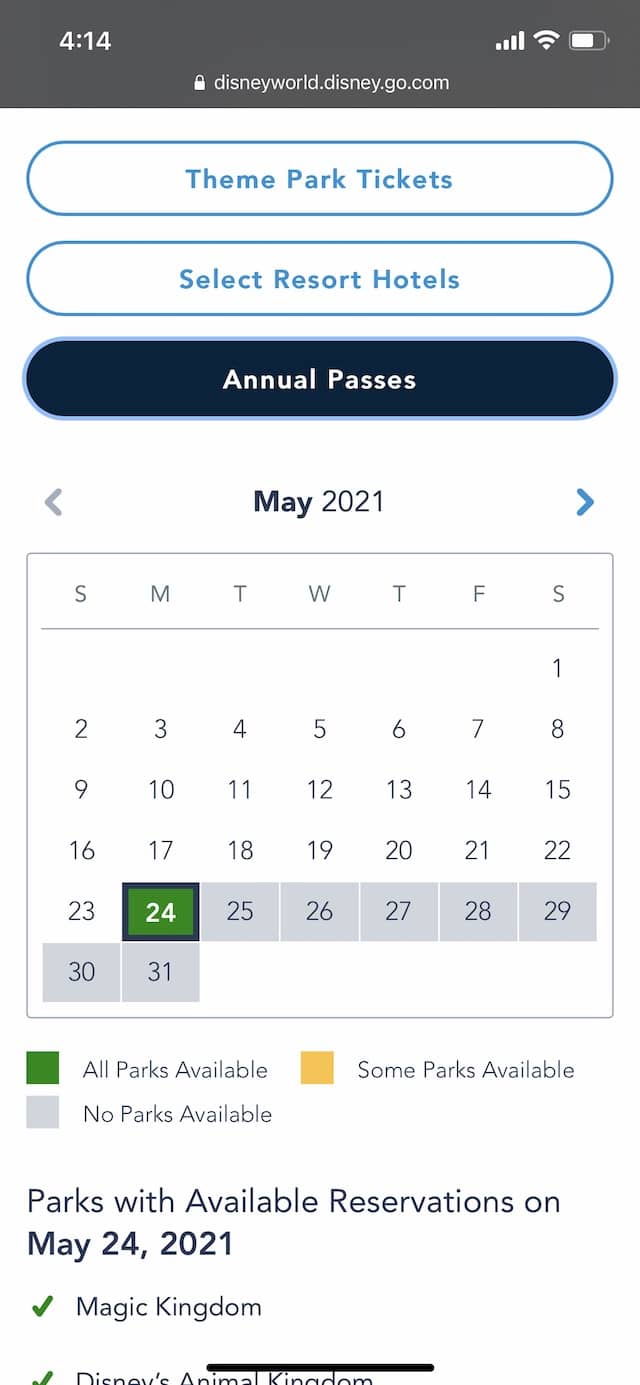Go to the next month
Screen dimensions: 640x1385
coord(585,502)
